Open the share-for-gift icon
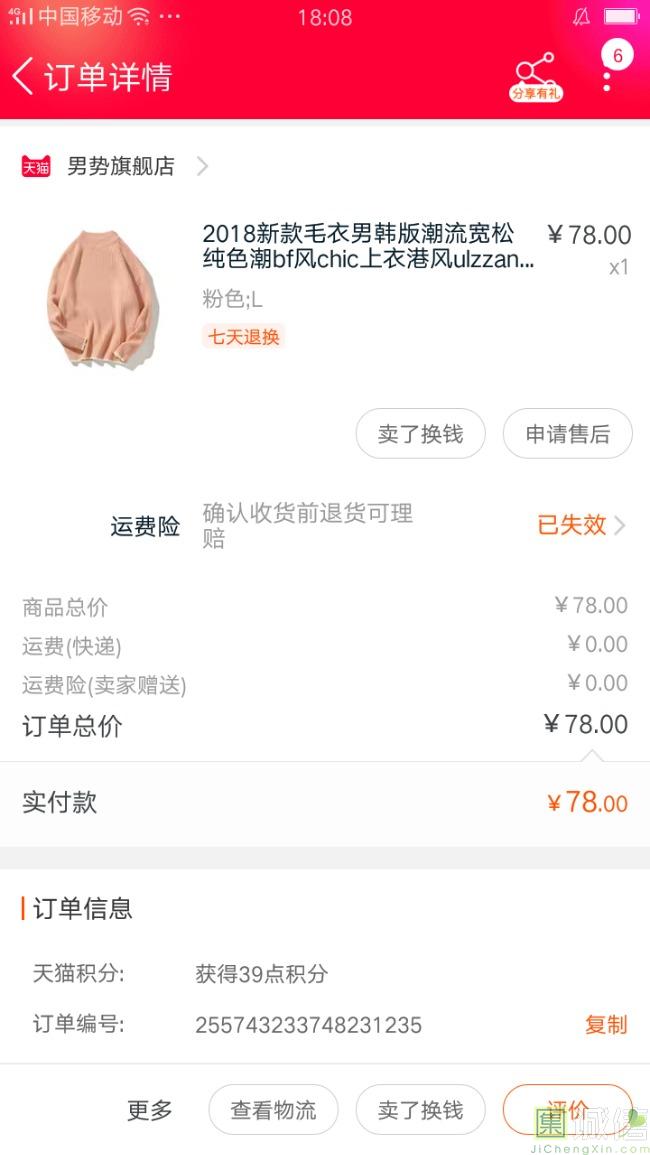Viewport: 650px width, 1155px height. (535, 76)
